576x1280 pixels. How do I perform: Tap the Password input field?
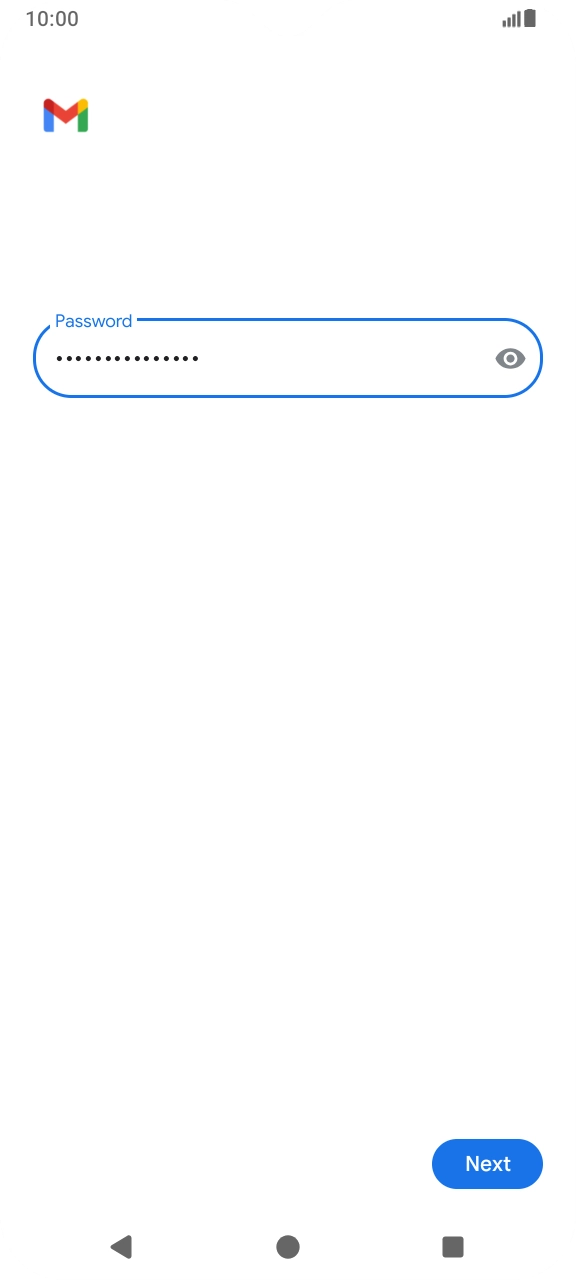pos(288,358)
